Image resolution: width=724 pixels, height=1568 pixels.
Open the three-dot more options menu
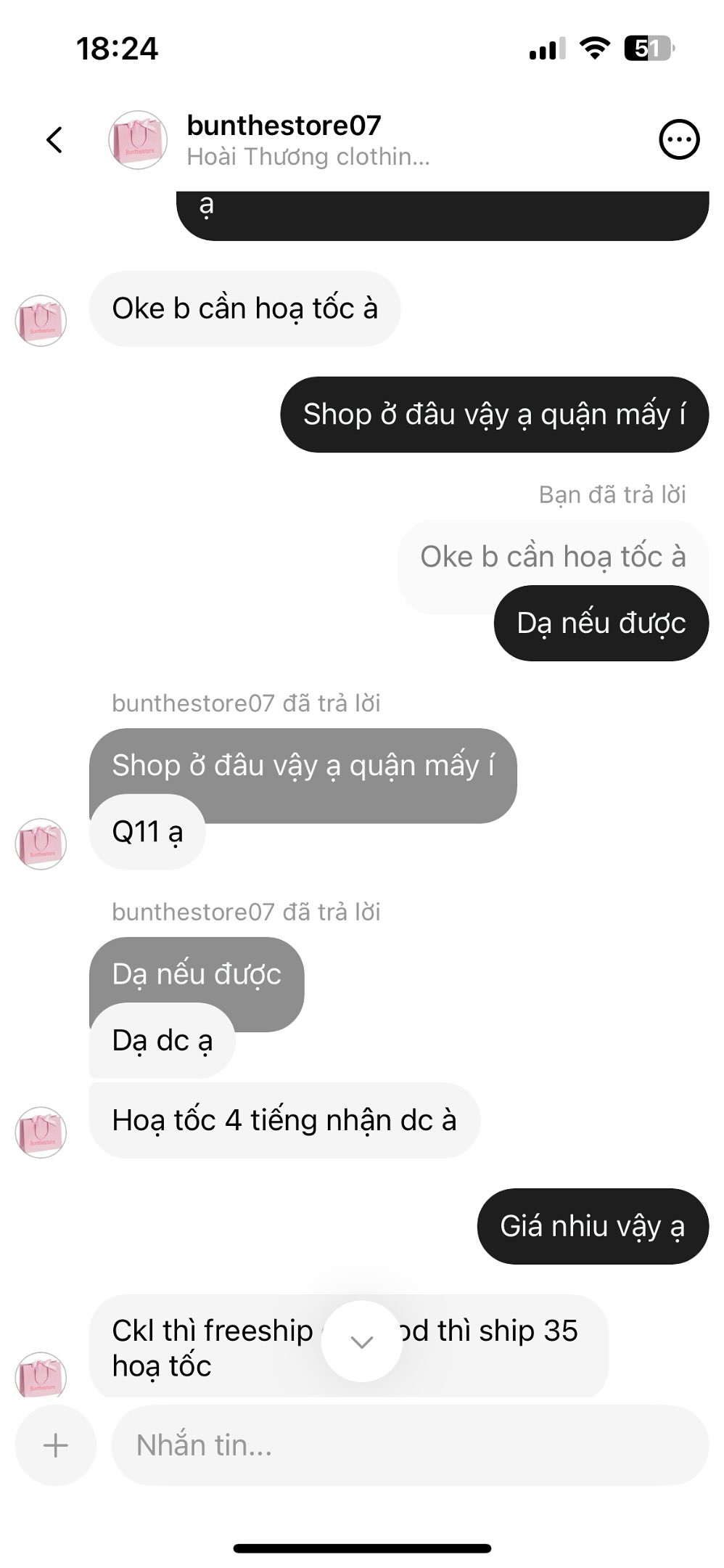point(679,139)
